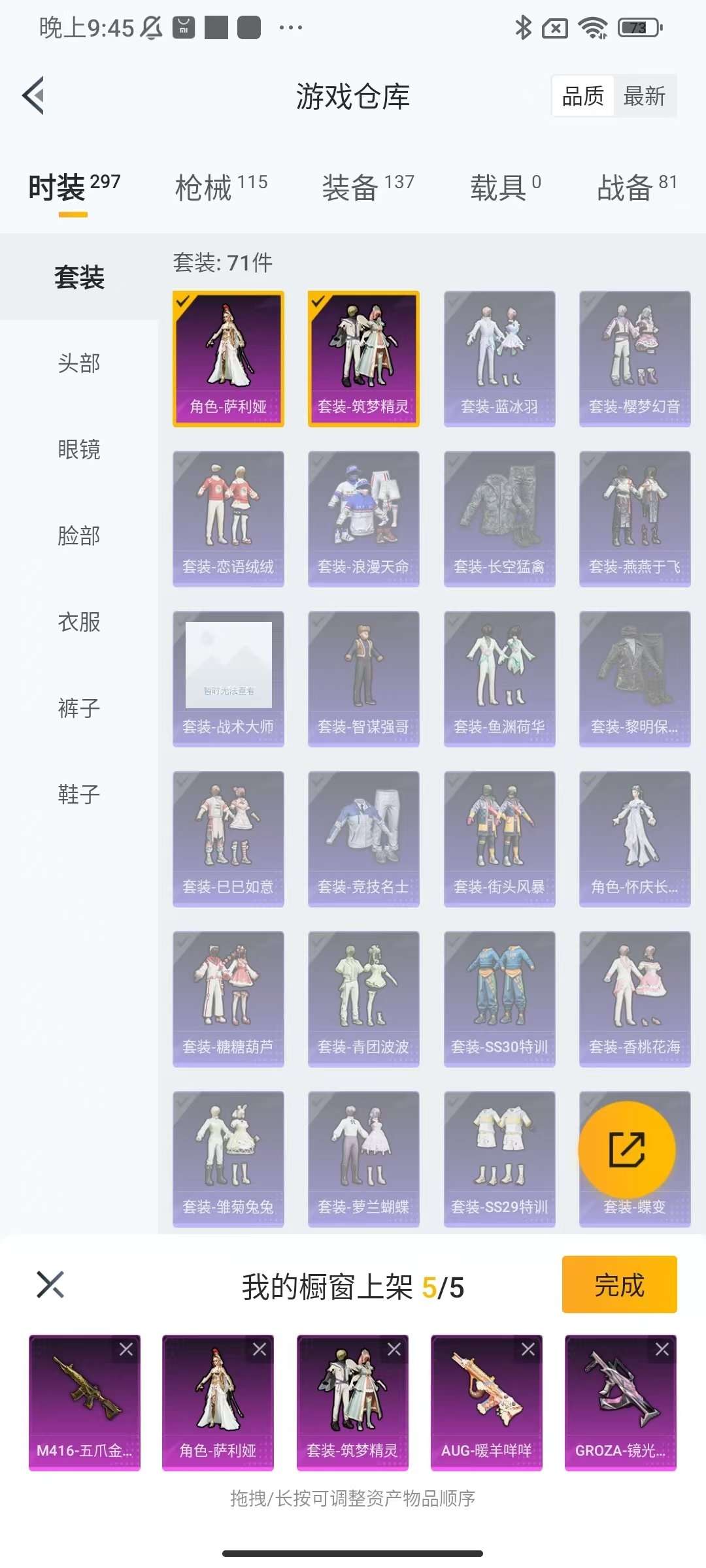Image resolution: width=706 pixels, height=1568 pixels.
Task: Remove AUG-暖羊咩咩 from the showcase
Action: click(528, 1349)
